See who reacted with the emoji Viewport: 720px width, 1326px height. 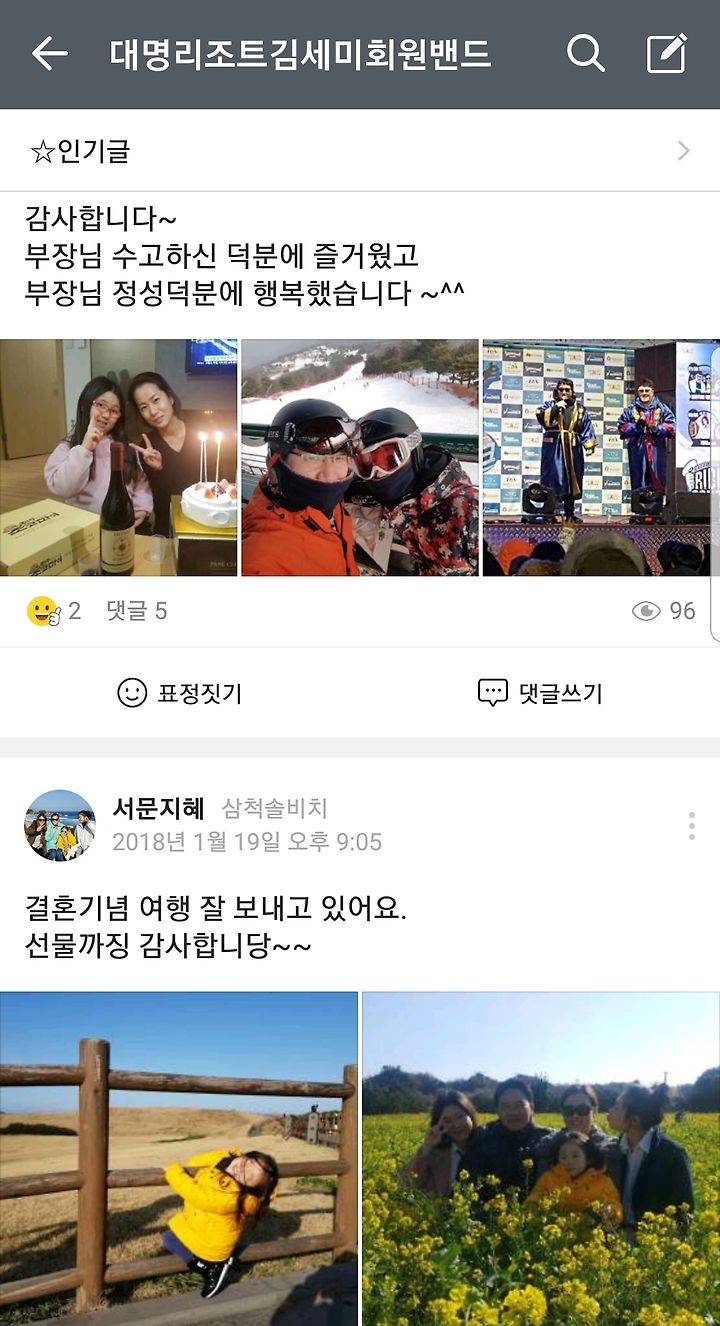53,611
